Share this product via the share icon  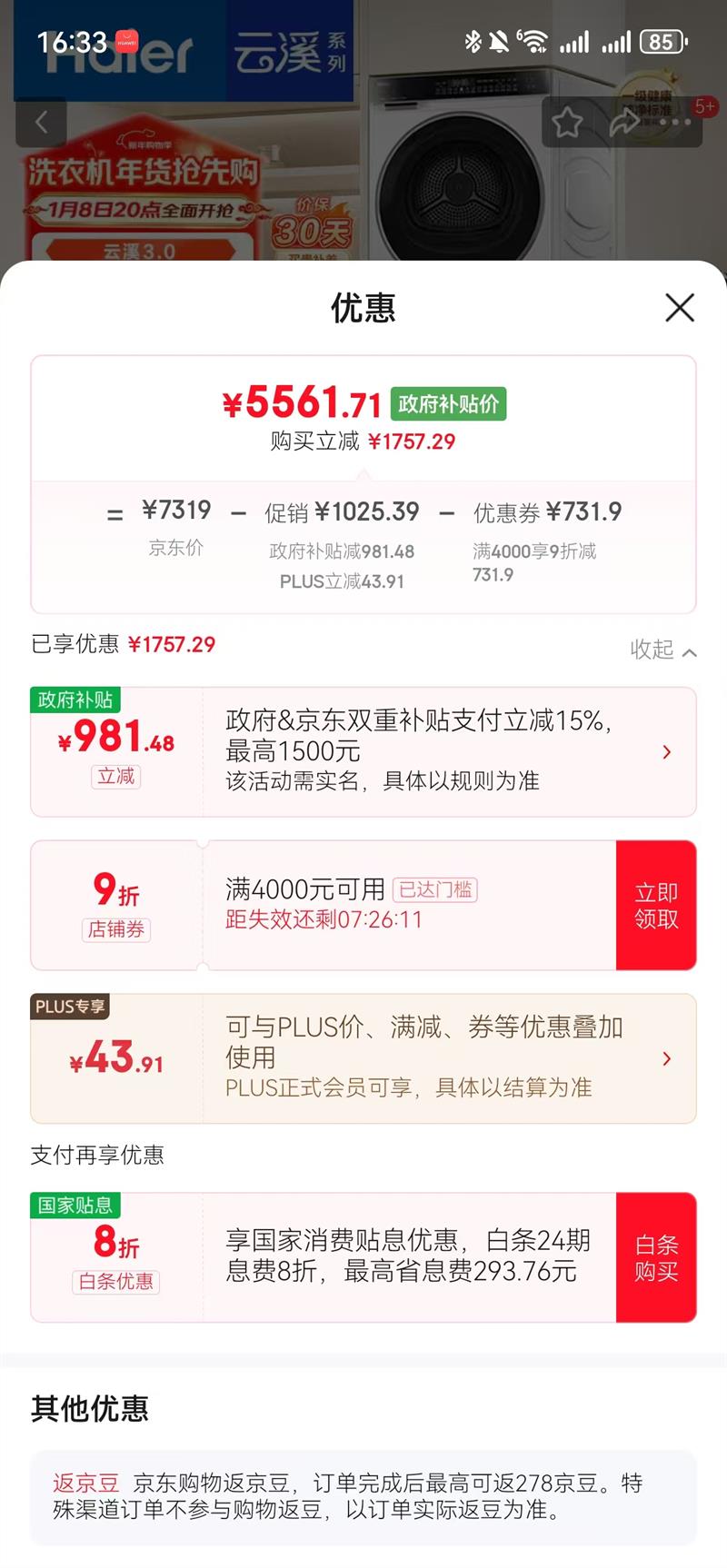(x=625, y=122)
